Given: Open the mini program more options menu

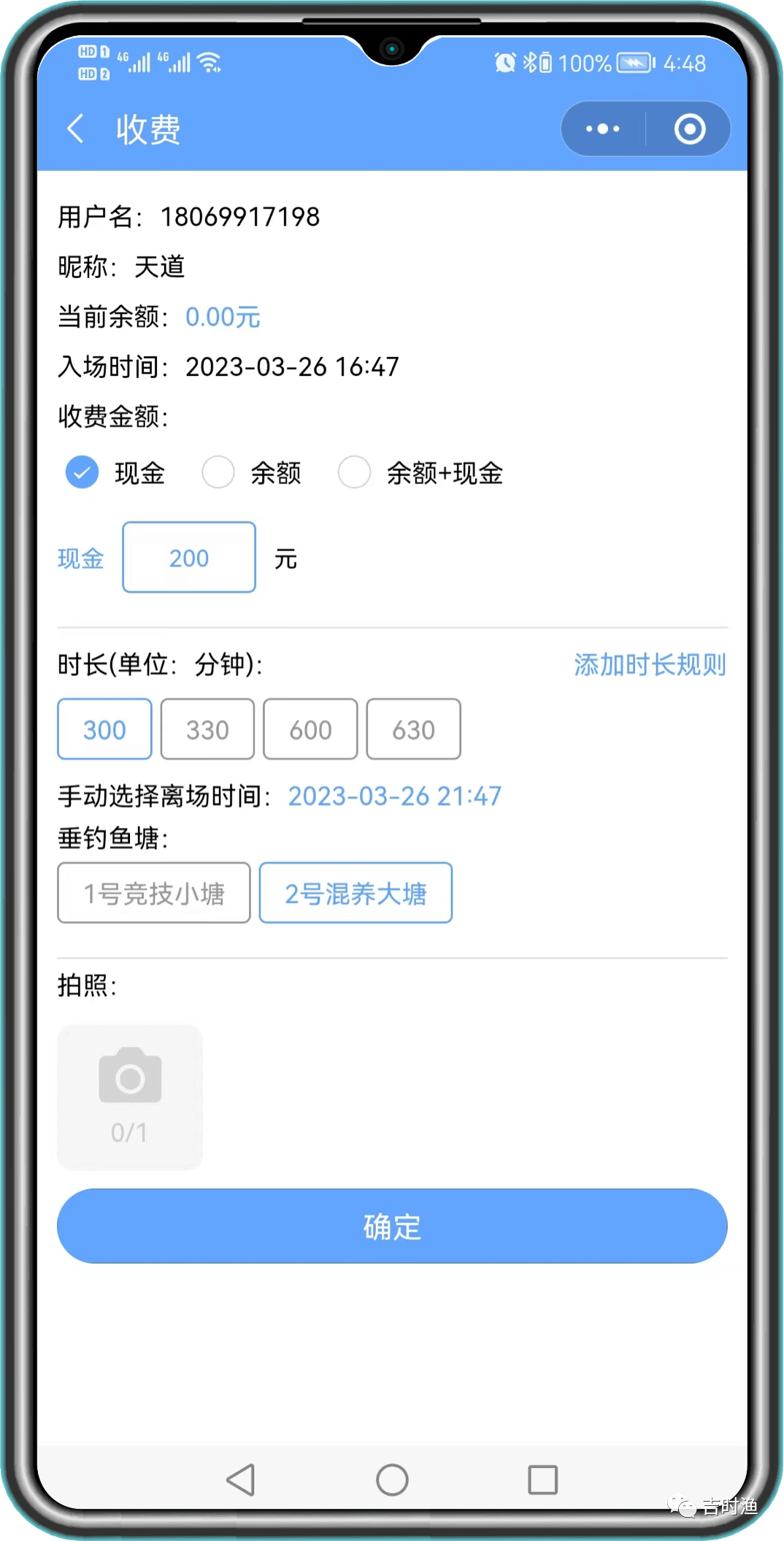Looking at the screenshot, I should point(603,129).
